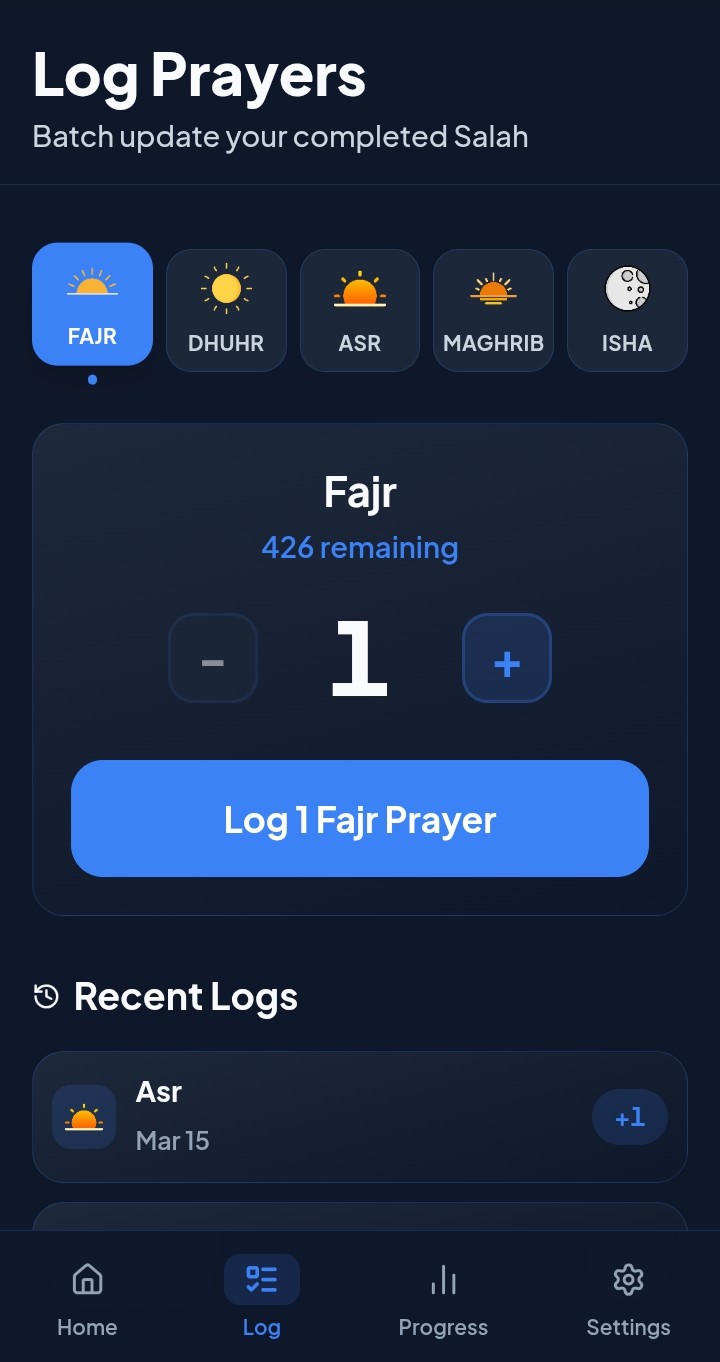Tap the +1 badge on the Asr entry

(629, 1116)
